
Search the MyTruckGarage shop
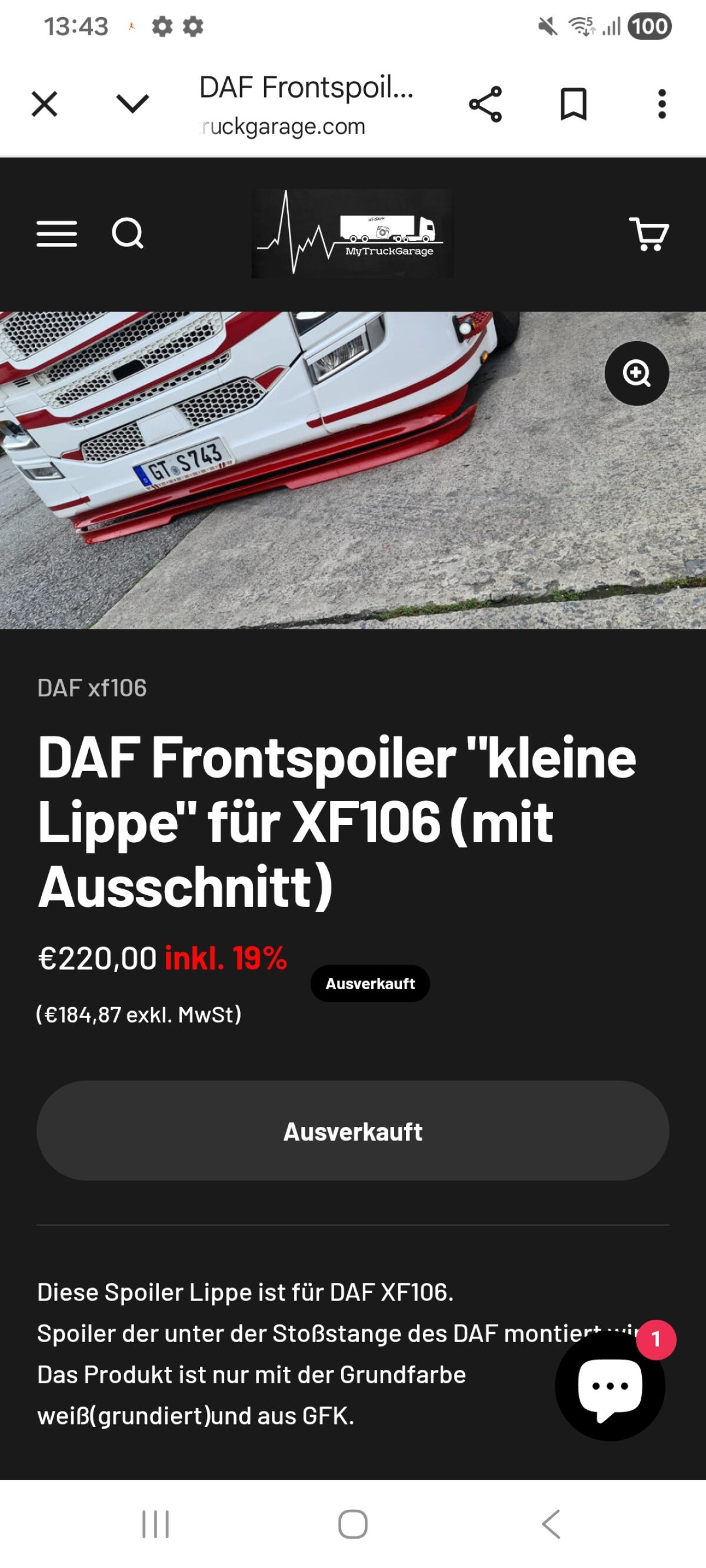point(127,233)
